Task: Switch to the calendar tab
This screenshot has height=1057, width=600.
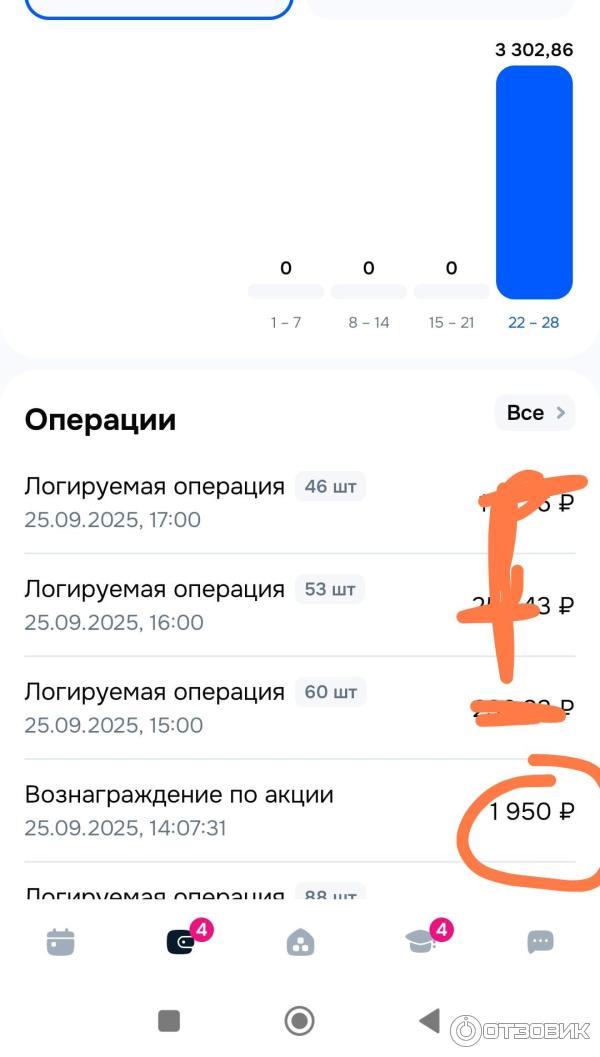Action: (x=61, y=942)
